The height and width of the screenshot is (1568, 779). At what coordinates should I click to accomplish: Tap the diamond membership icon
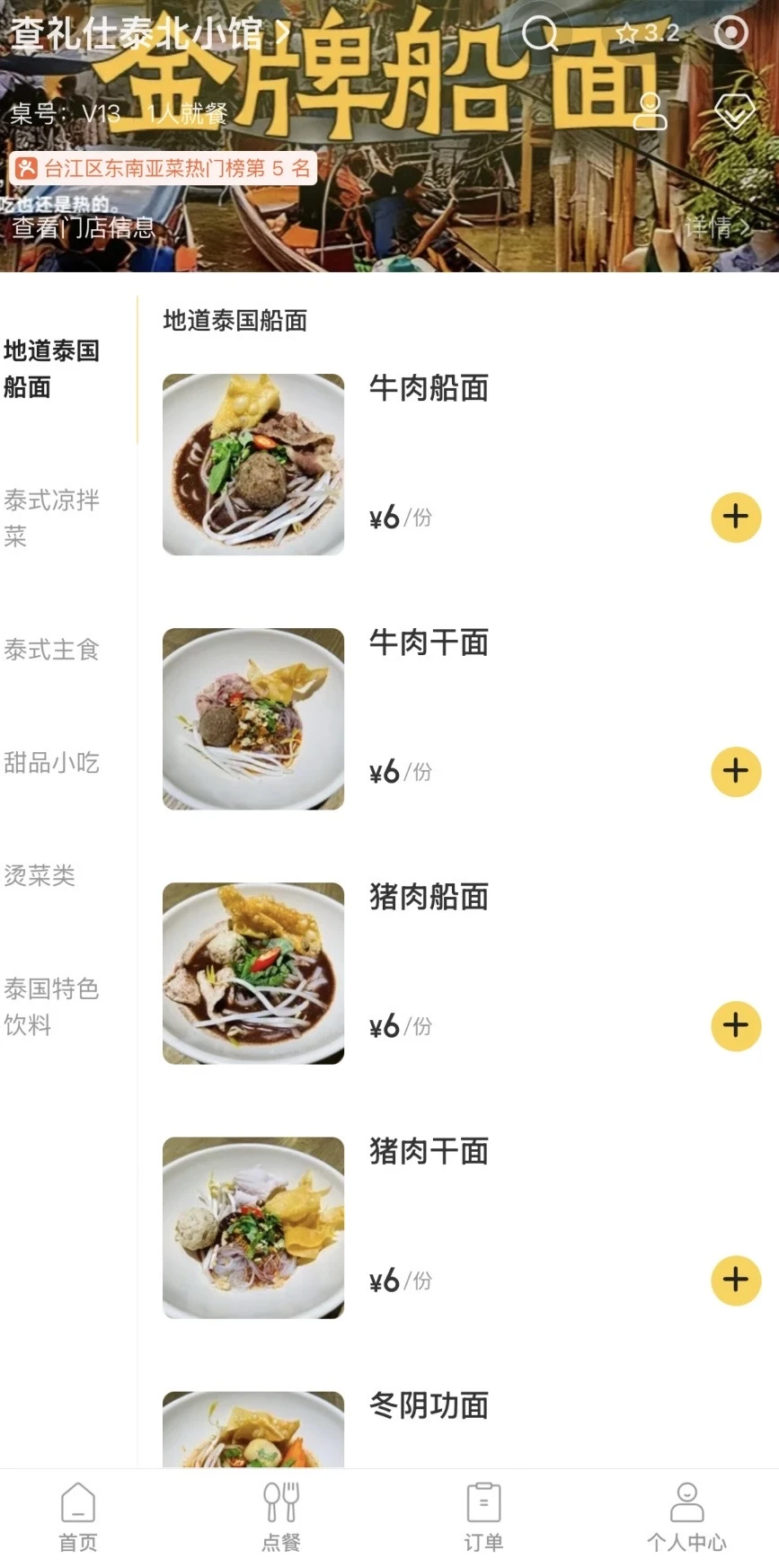734,112
